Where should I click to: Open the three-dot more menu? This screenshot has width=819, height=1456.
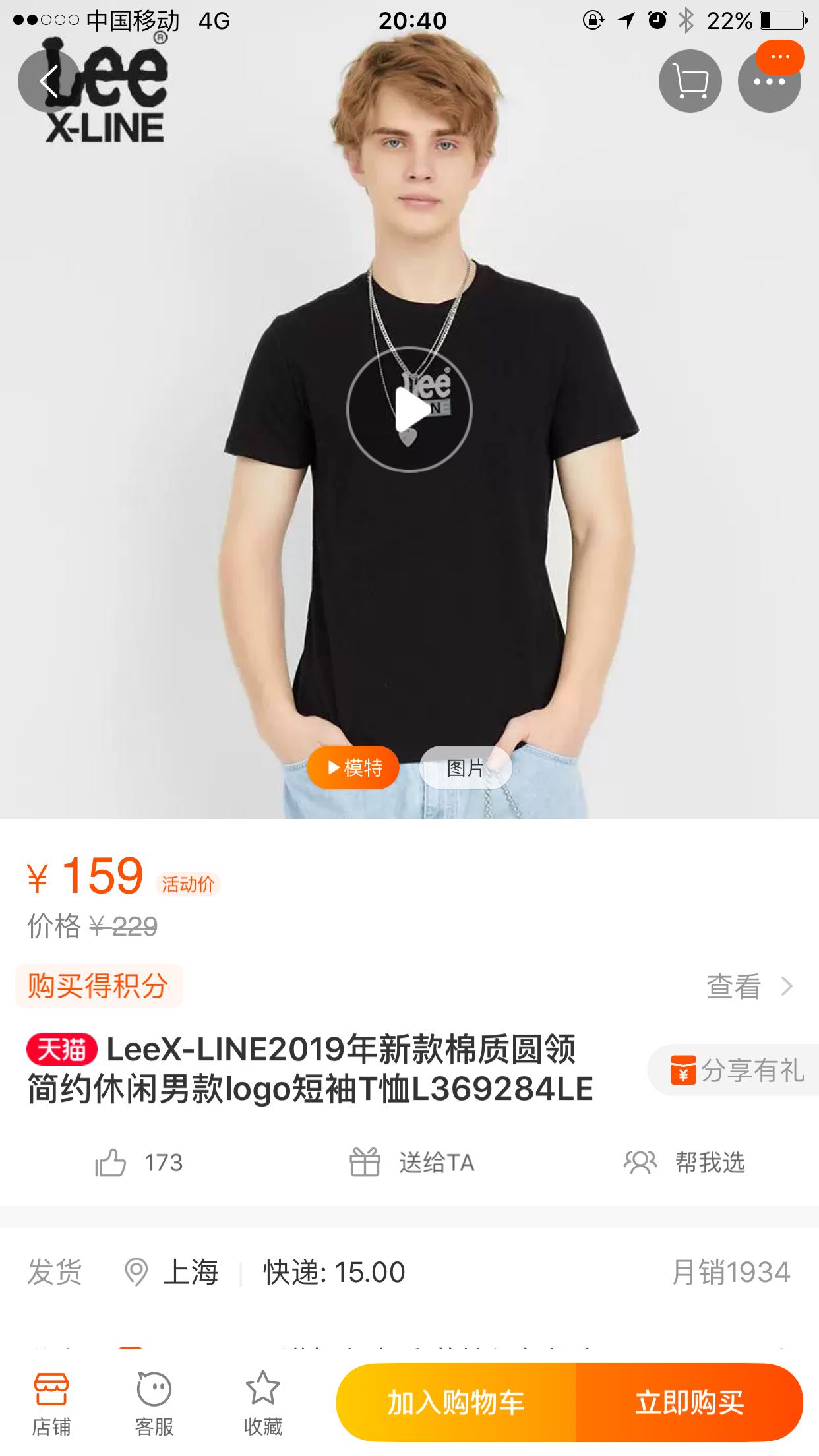(x=769, y=82)
